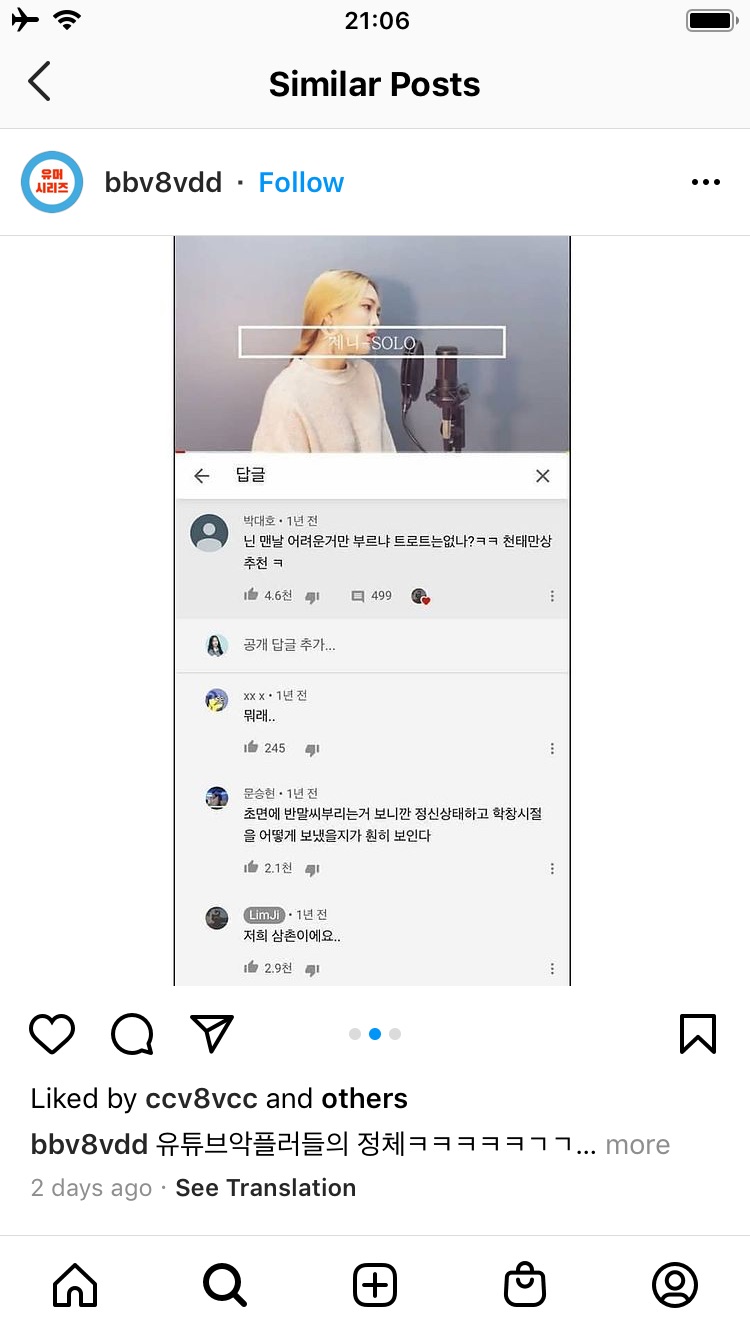Comment on the bbv8vdd post

pos(132,1034)
